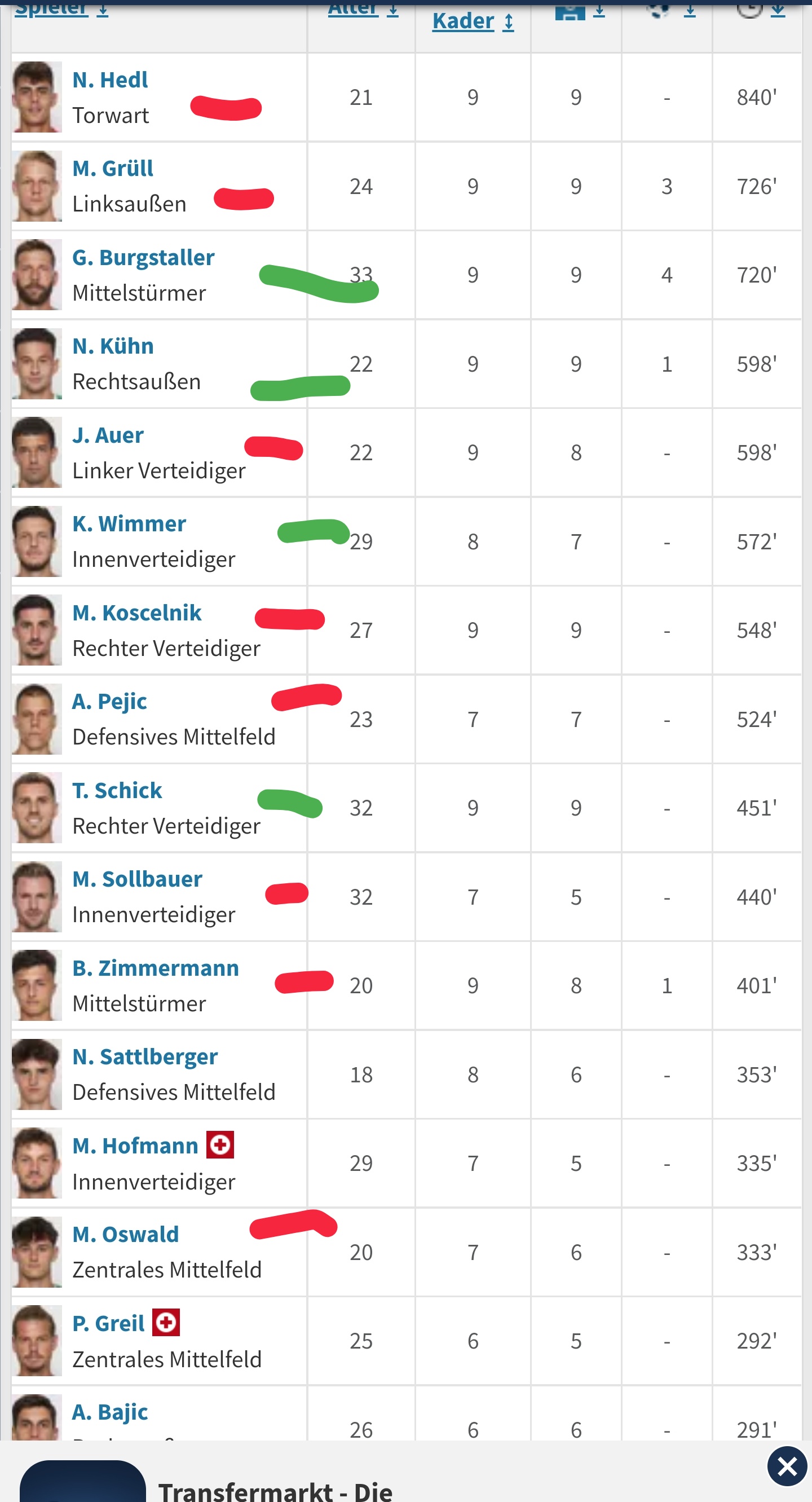Open P. Greil's profile page

point(108,1324)
